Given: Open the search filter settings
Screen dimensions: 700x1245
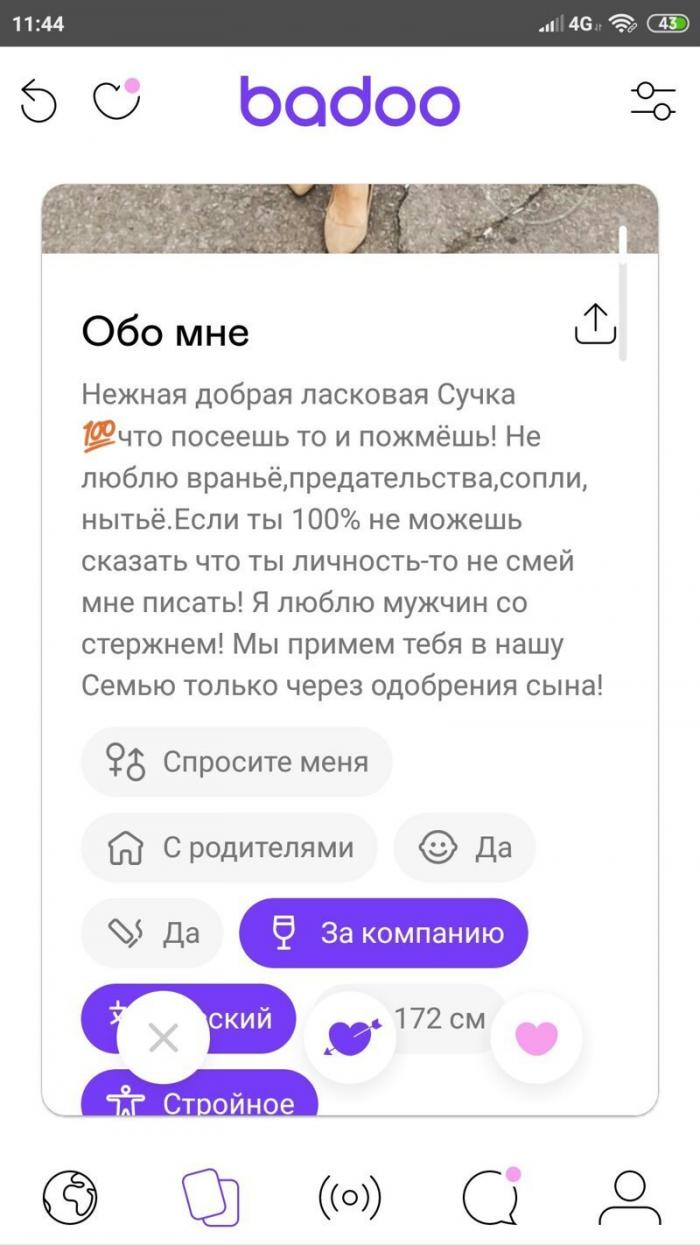Looking at the screenshot, I should coord(652,102).
